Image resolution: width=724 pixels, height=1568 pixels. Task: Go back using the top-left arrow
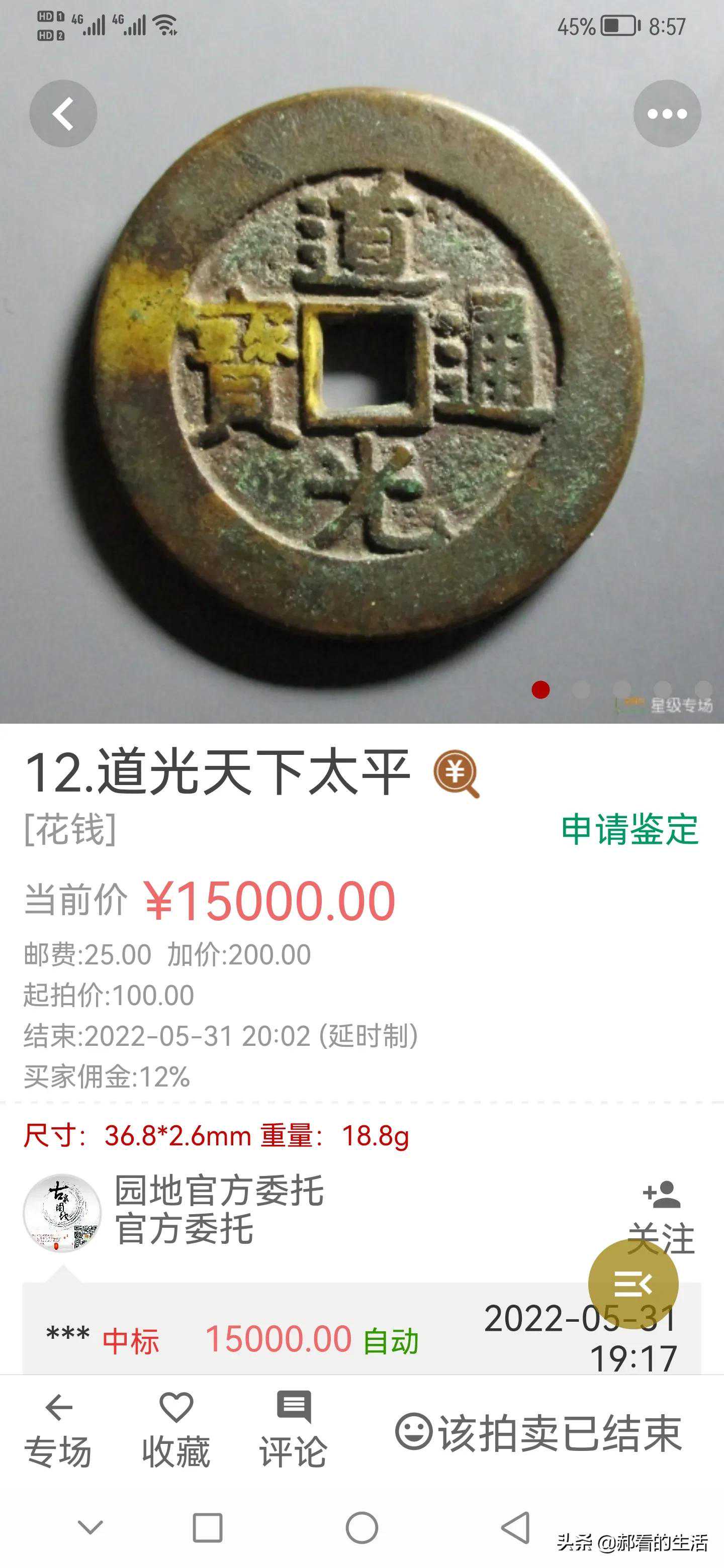click(63, 113)
